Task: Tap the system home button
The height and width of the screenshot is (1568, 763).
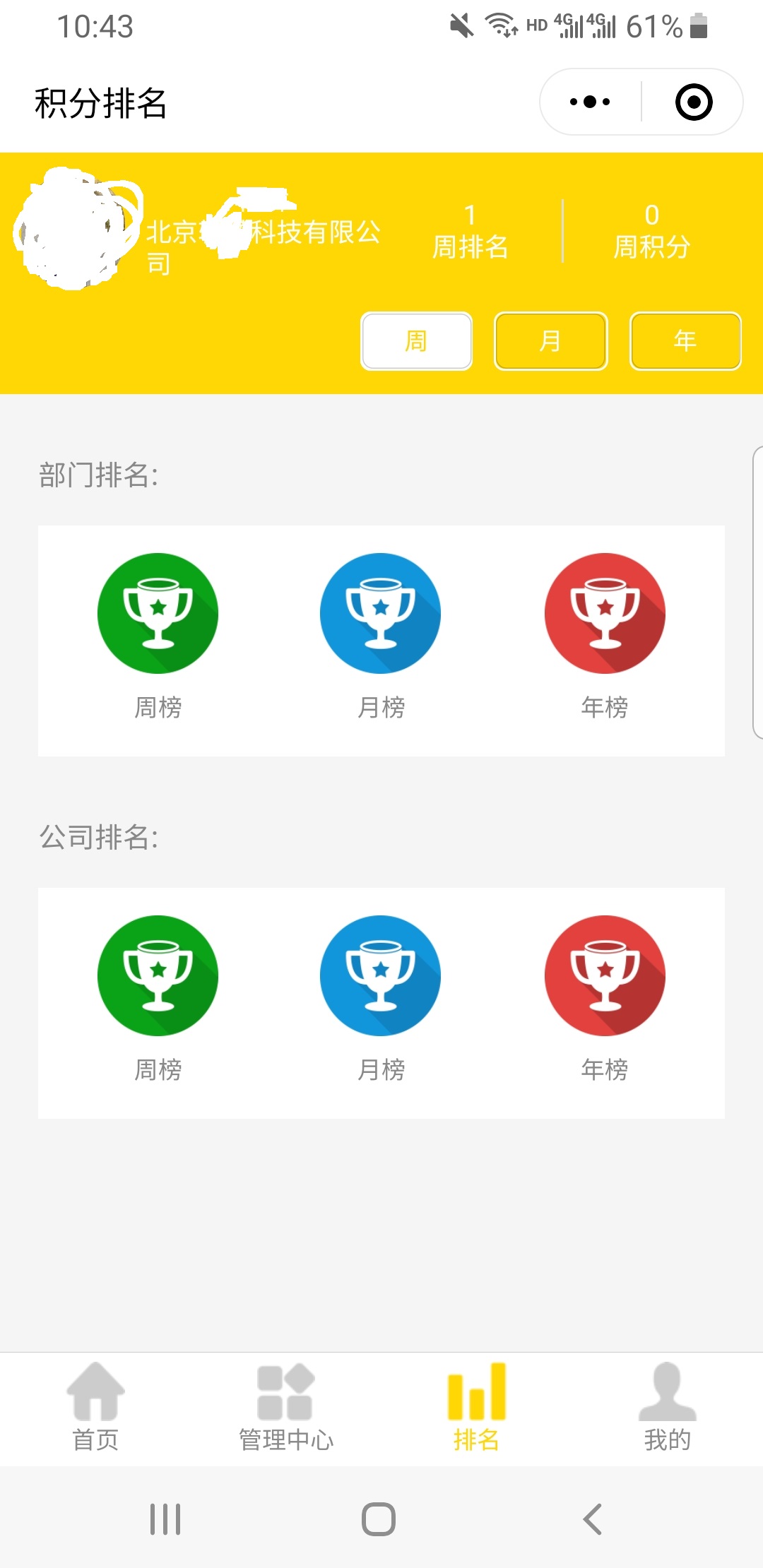Action: 379,1519
